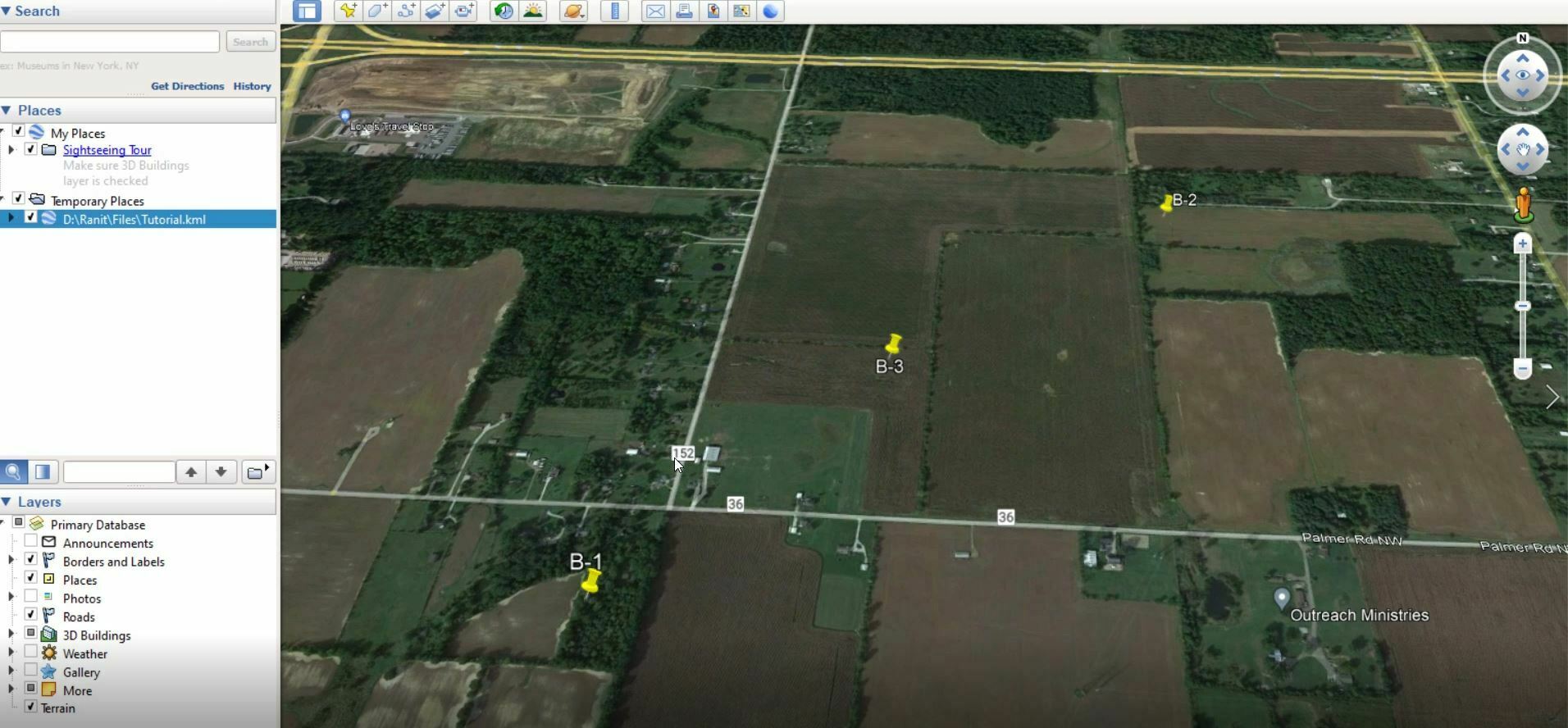Uncheck the Terrain layer
The width and height of the screenshot is (1568, 728).
point(30,707)
